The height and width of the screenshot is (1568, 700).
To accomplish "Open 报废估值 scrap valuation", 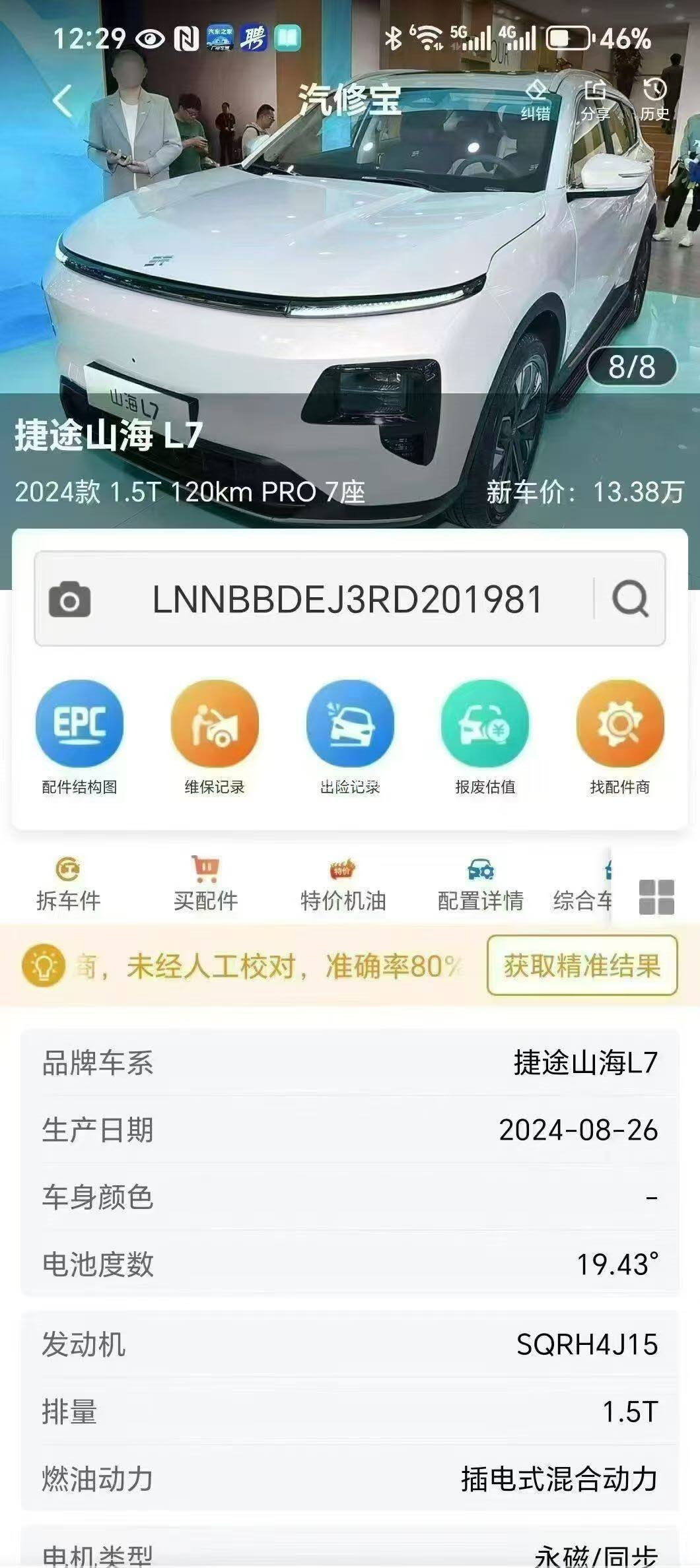I will [485, 737].
